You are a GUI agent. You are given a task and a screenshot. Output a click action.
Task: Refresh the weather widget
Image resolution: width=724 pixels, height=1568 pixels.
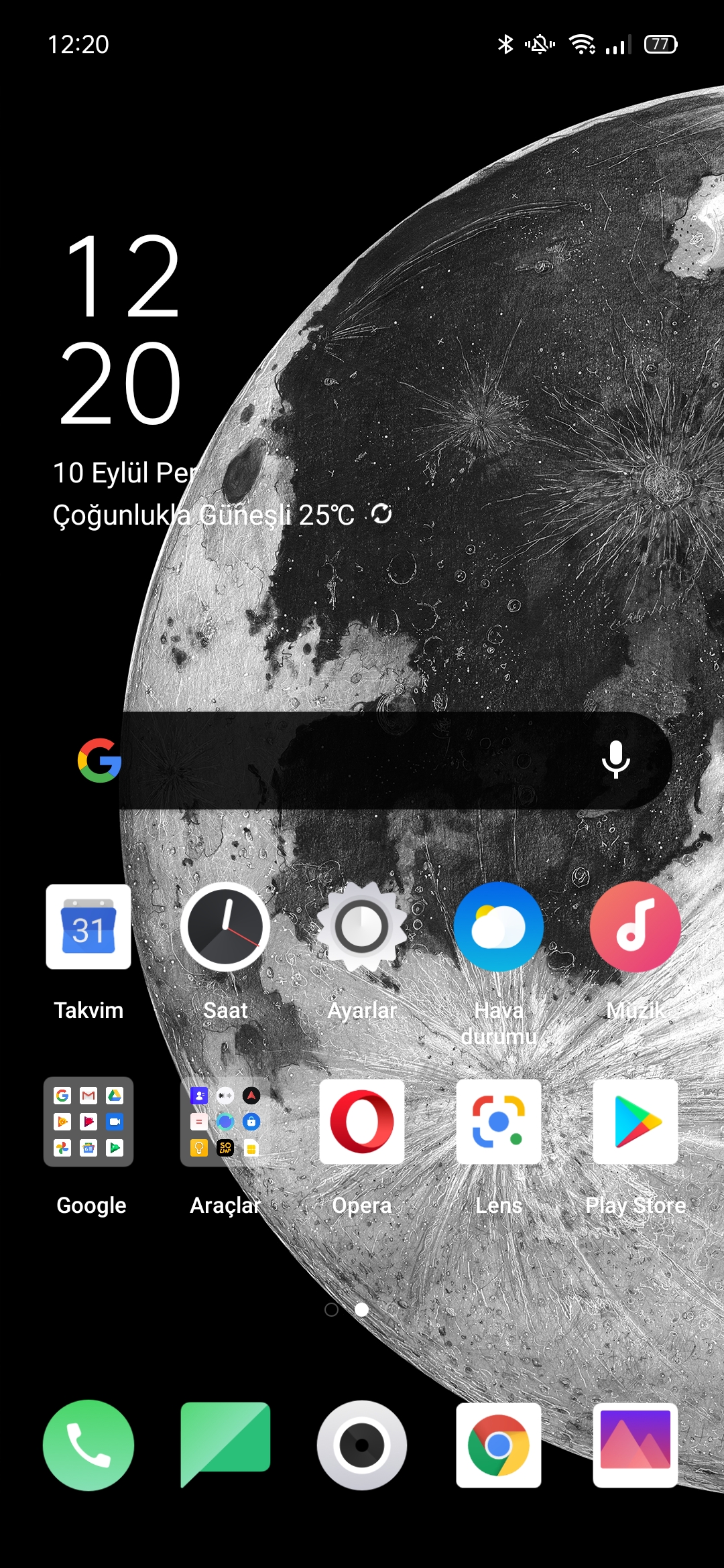point(381,514)
